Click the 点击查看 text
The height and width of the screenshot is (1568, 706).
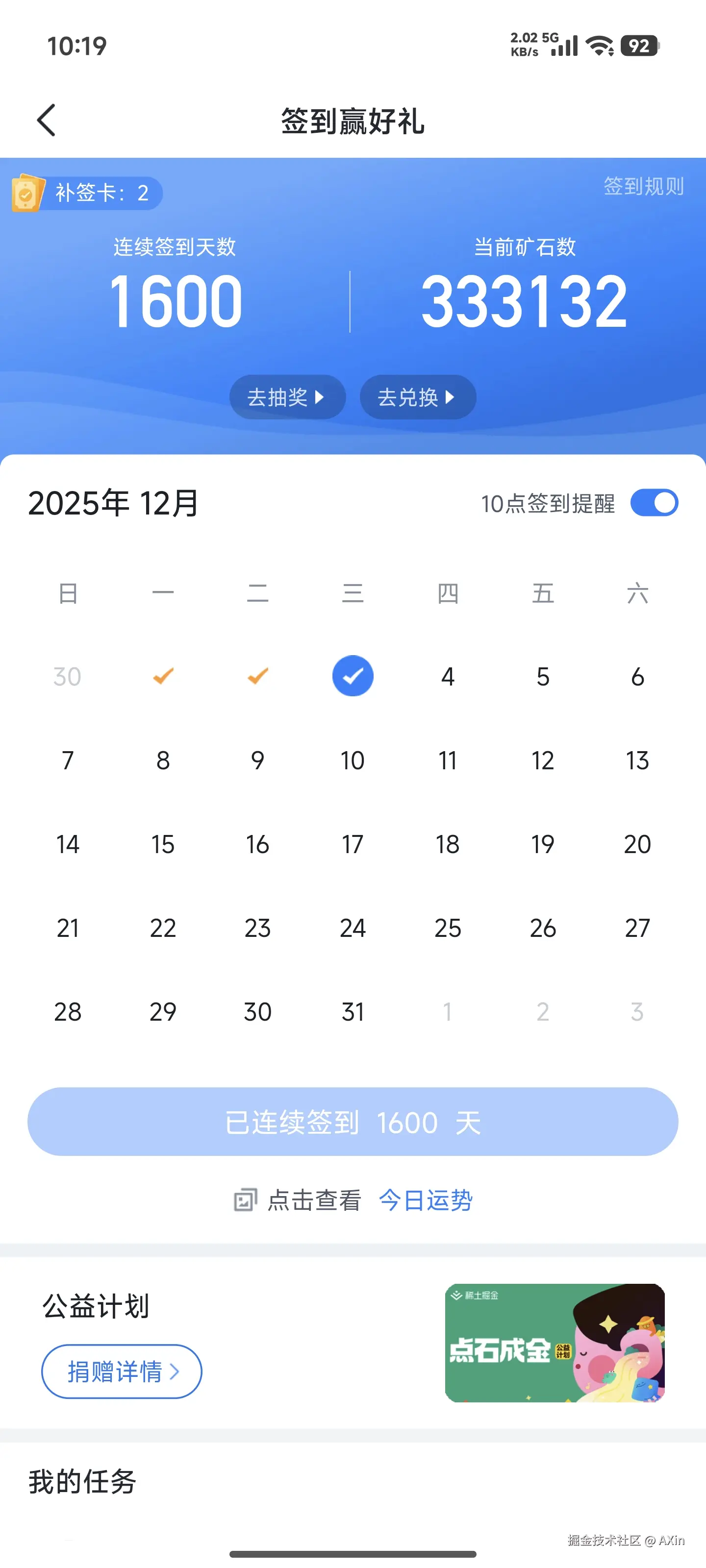[314, 1199]
